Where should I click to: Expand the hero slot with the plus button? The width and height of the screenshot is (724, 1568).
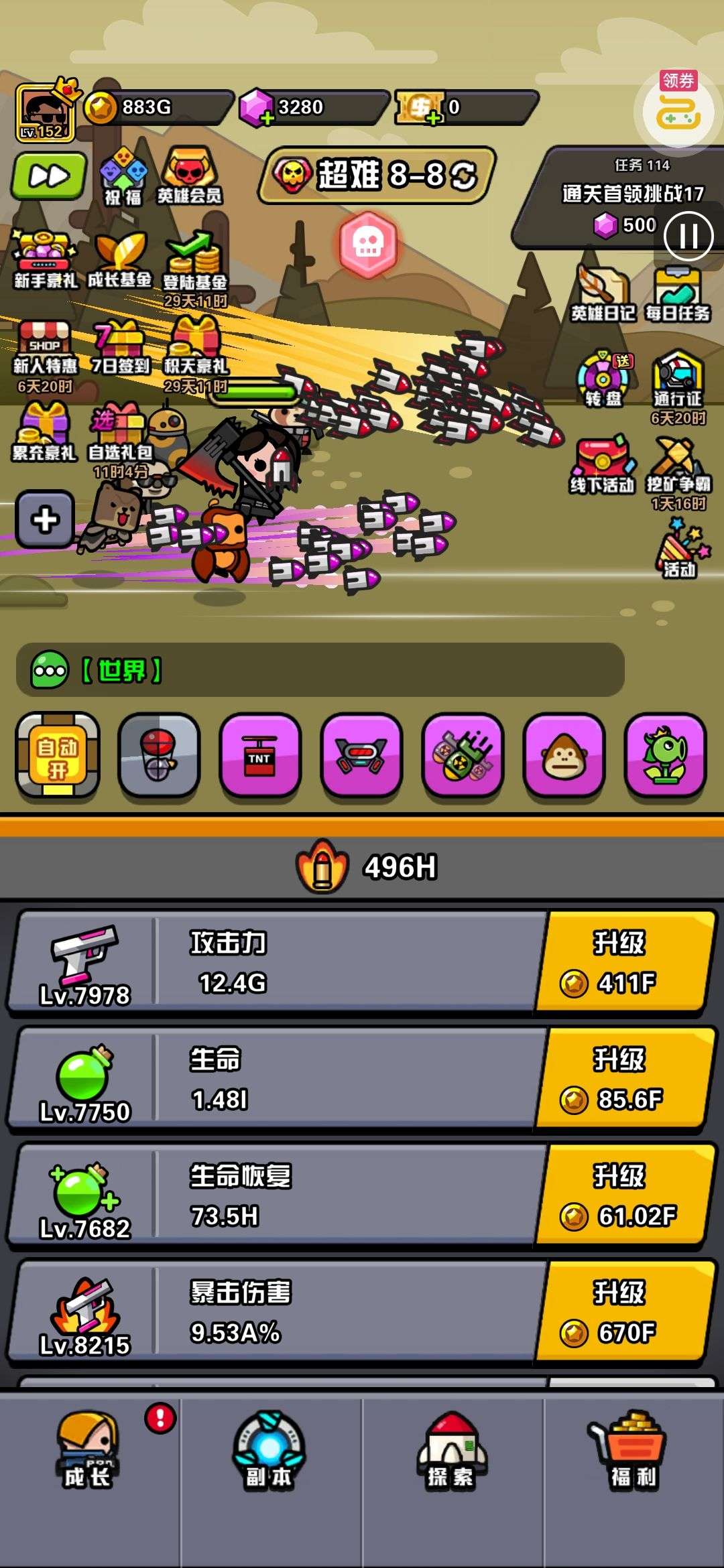tap(44, 519)
